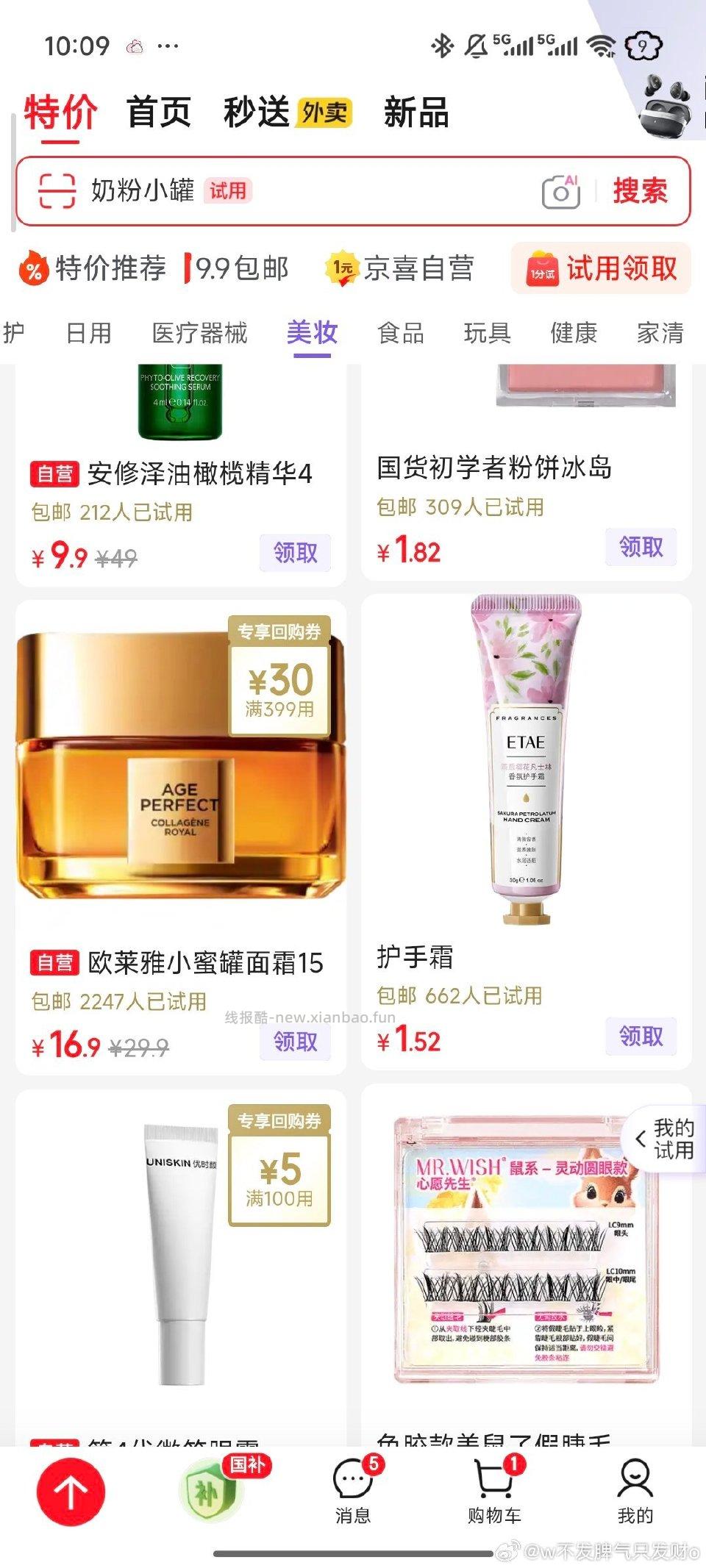This screenshot has height=1568, width=706.
Task: Select the 医疗器械 category tab
Action: coord(199,333)
